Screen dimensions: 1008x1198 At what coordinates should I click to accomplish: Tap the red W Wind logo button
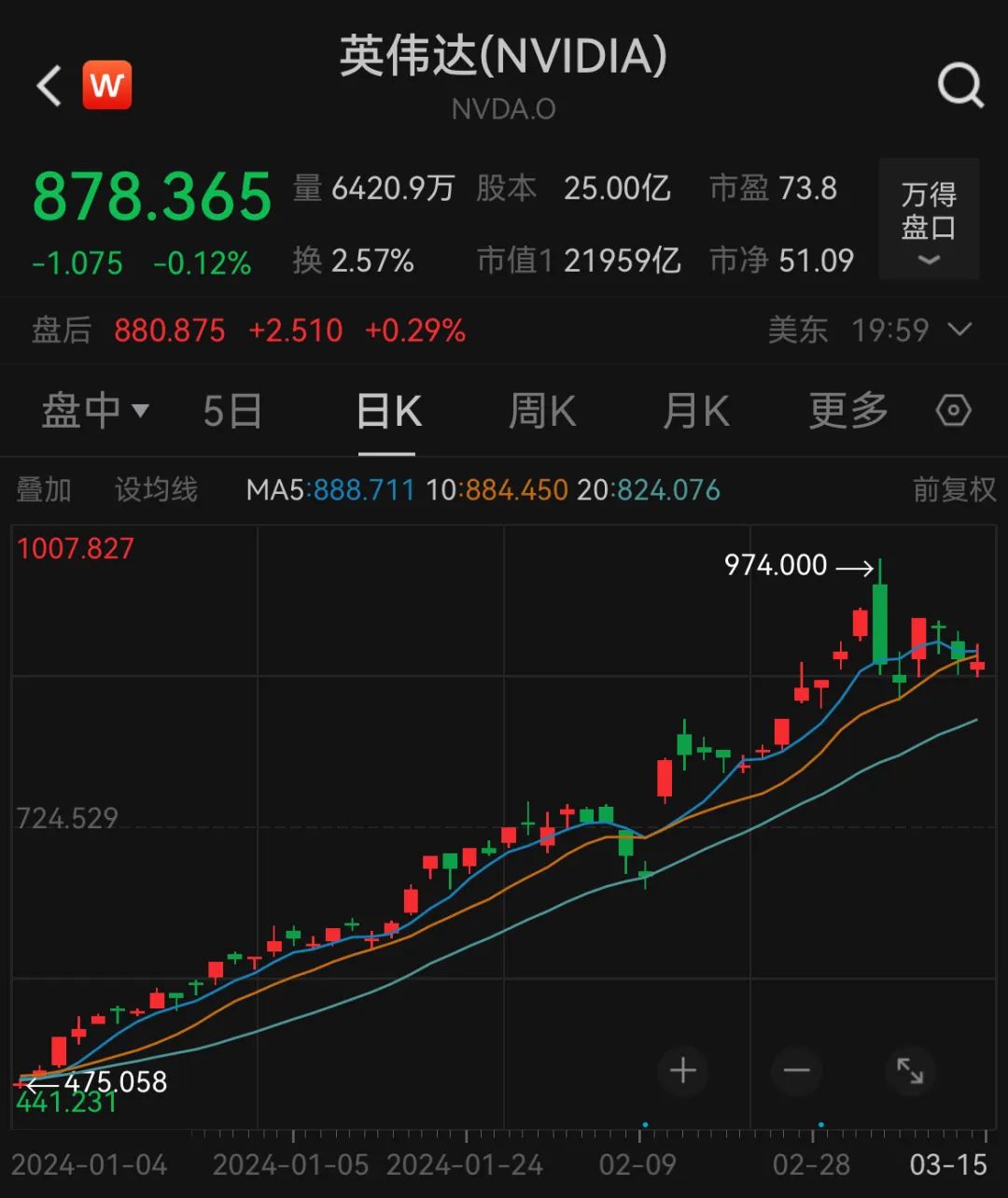(x=107, y=86)
